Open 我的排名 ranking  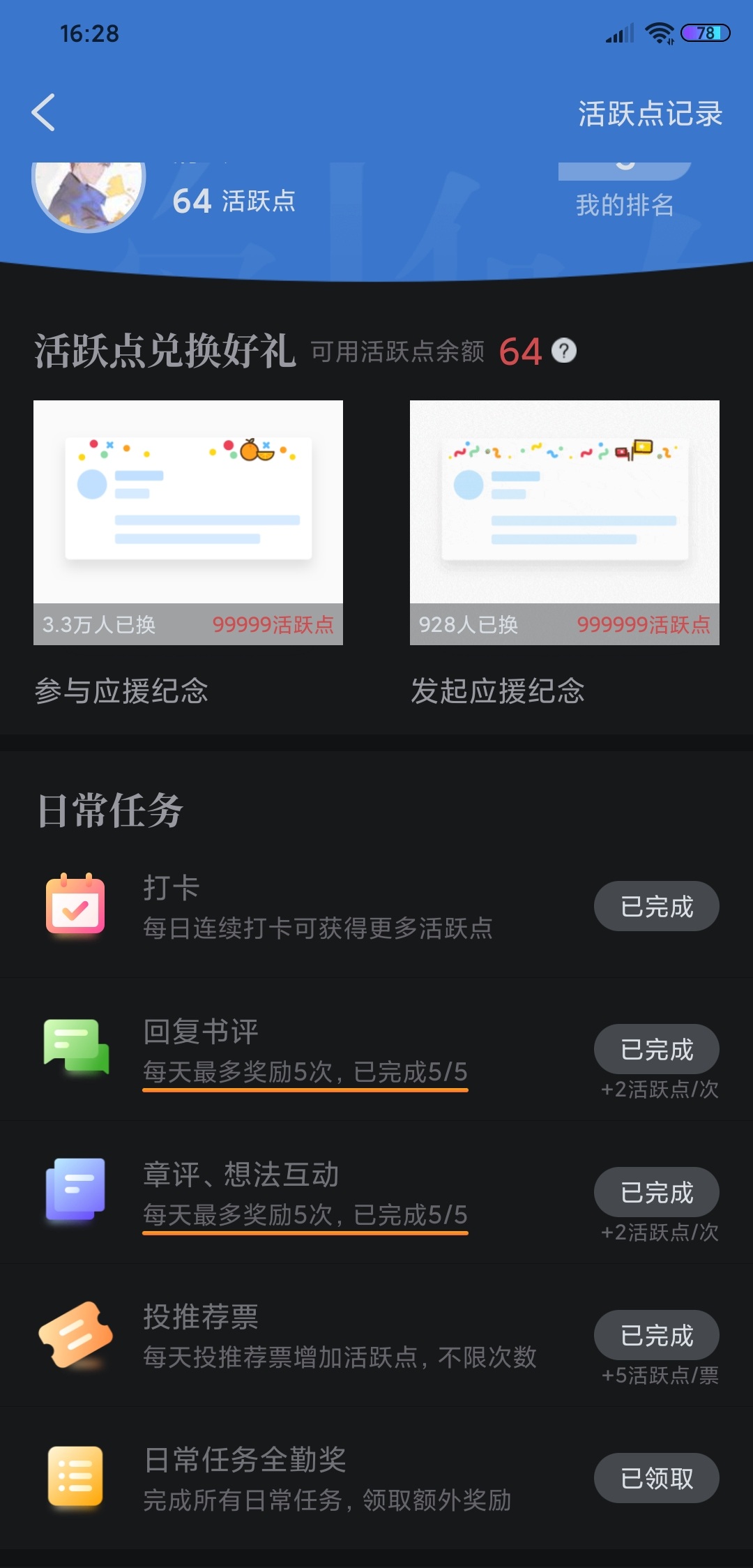pyautogui.click(x=625, y=203)
